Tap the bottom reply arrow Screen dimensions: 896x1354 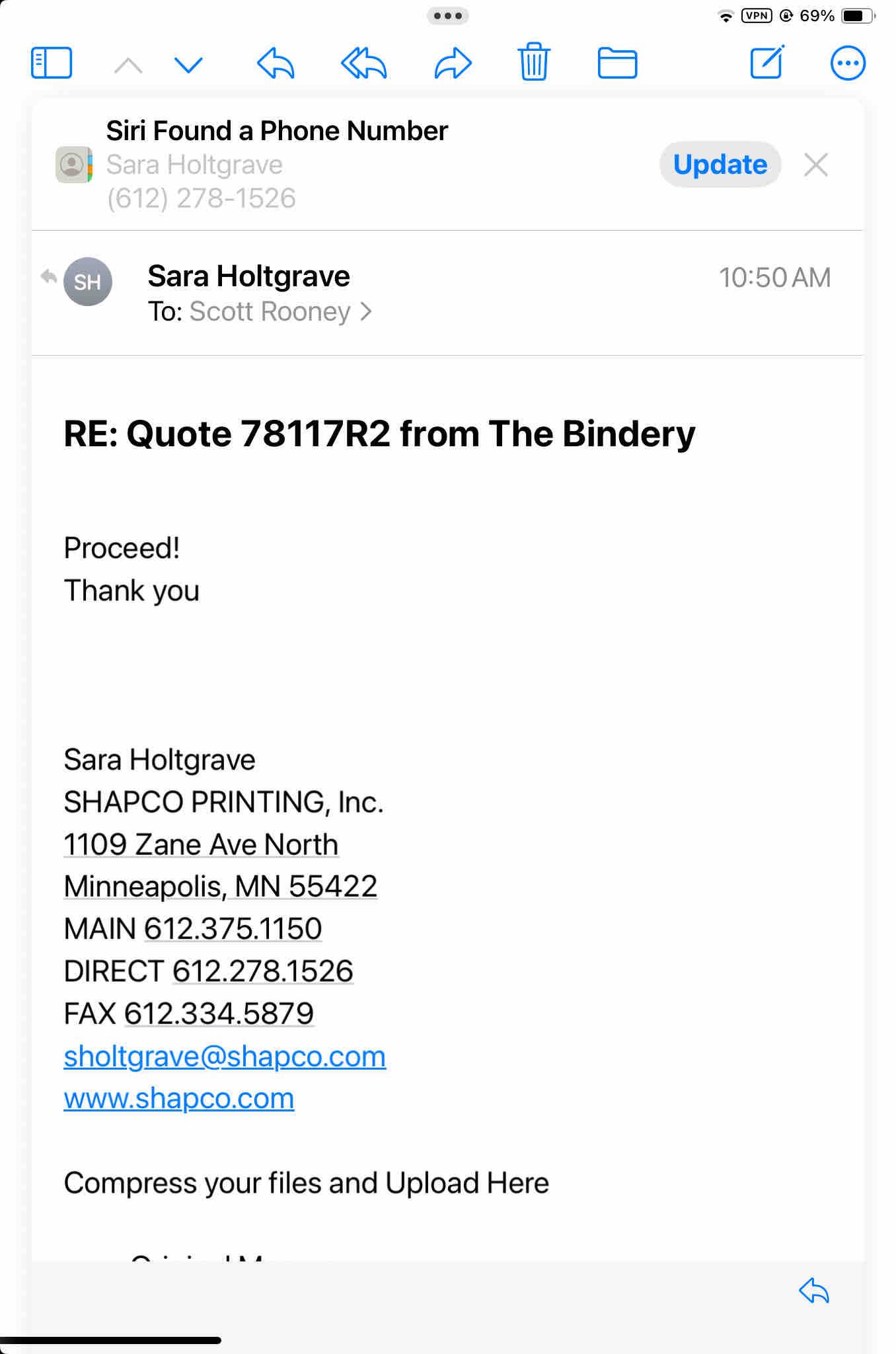pyautogui.click(x=814, y=1290)
